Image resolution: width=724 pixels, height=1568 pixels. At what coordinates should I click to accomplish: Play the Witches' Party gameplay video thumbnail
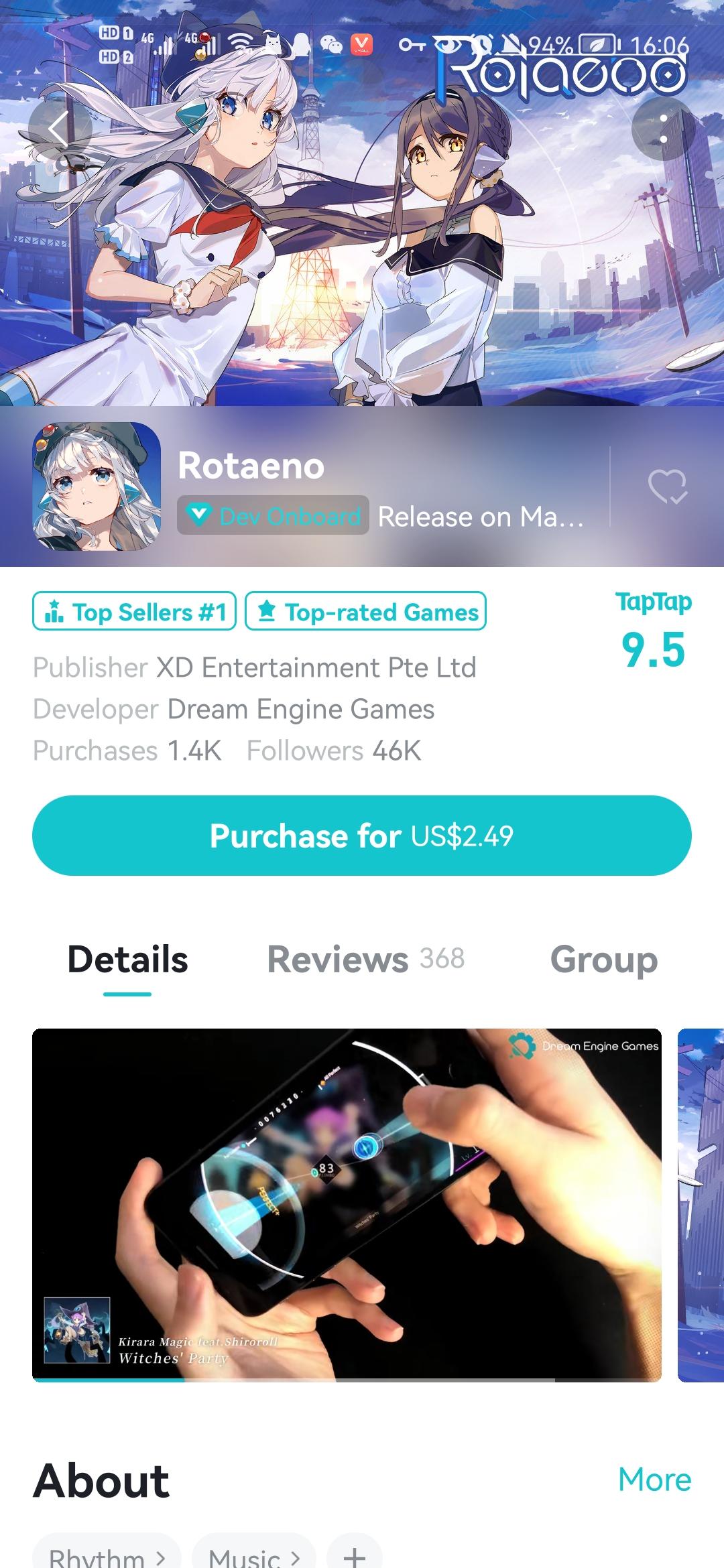(x=349, y=1199)
